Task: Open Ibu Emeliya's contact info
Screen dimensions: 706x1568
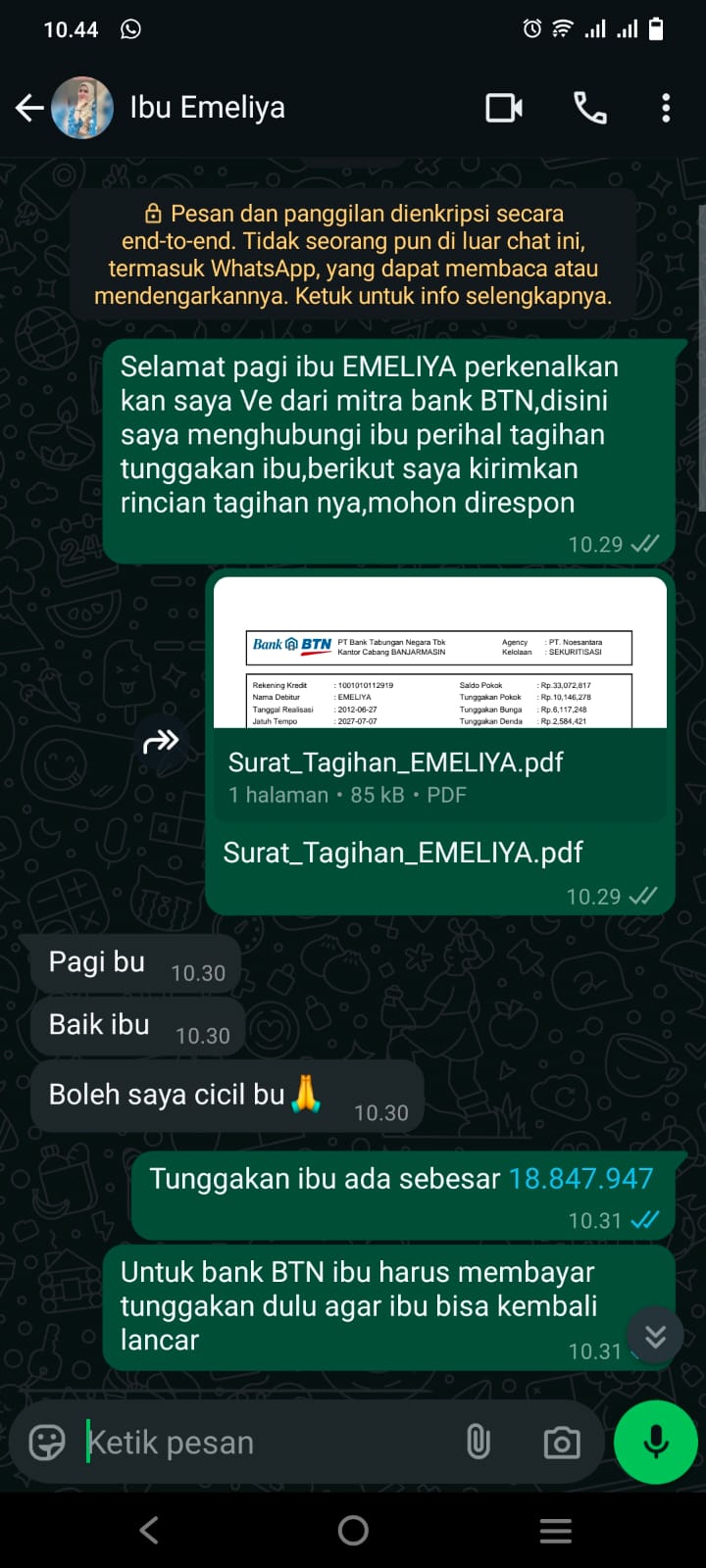Action: [x=208, y=108]
